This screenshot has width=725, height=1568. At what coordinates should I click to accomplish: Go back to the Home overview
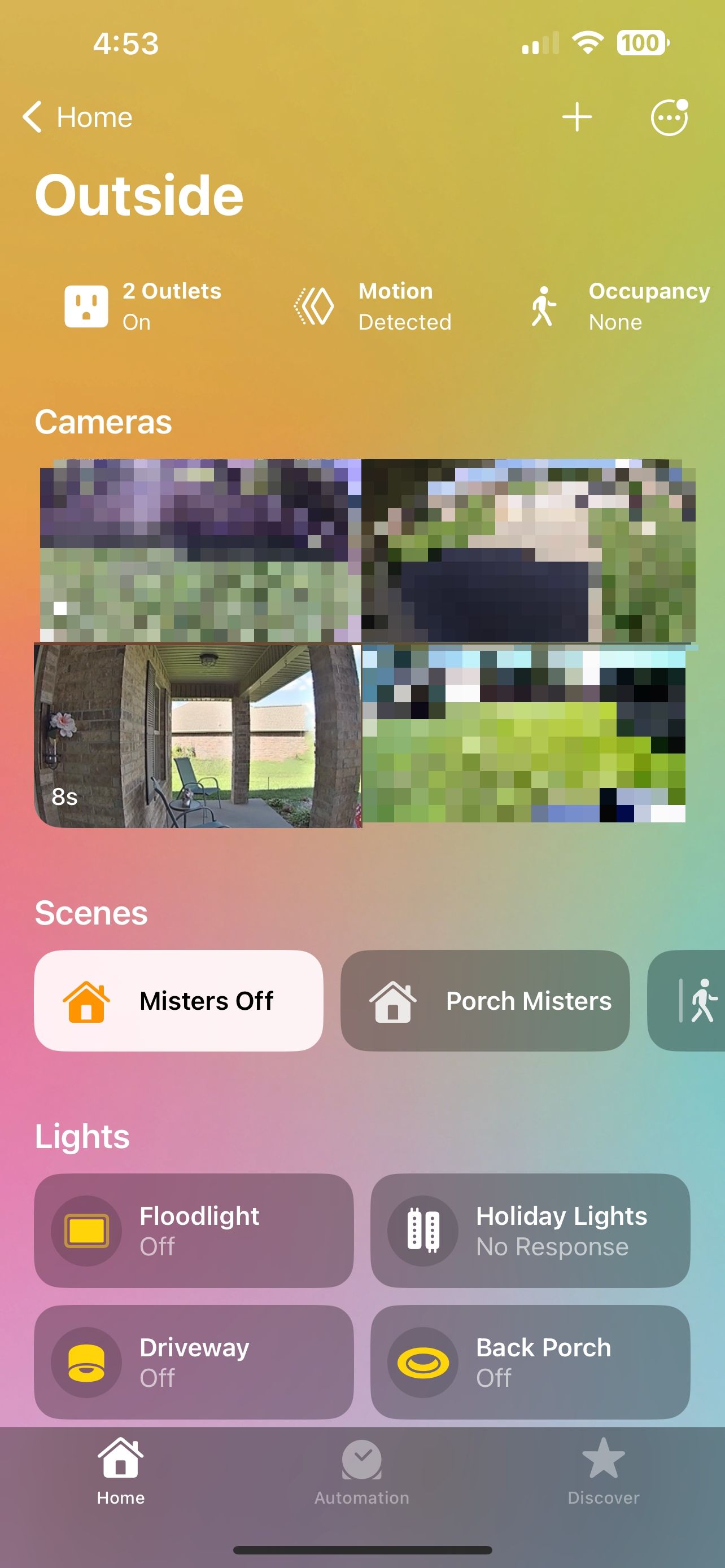[78, 117]
